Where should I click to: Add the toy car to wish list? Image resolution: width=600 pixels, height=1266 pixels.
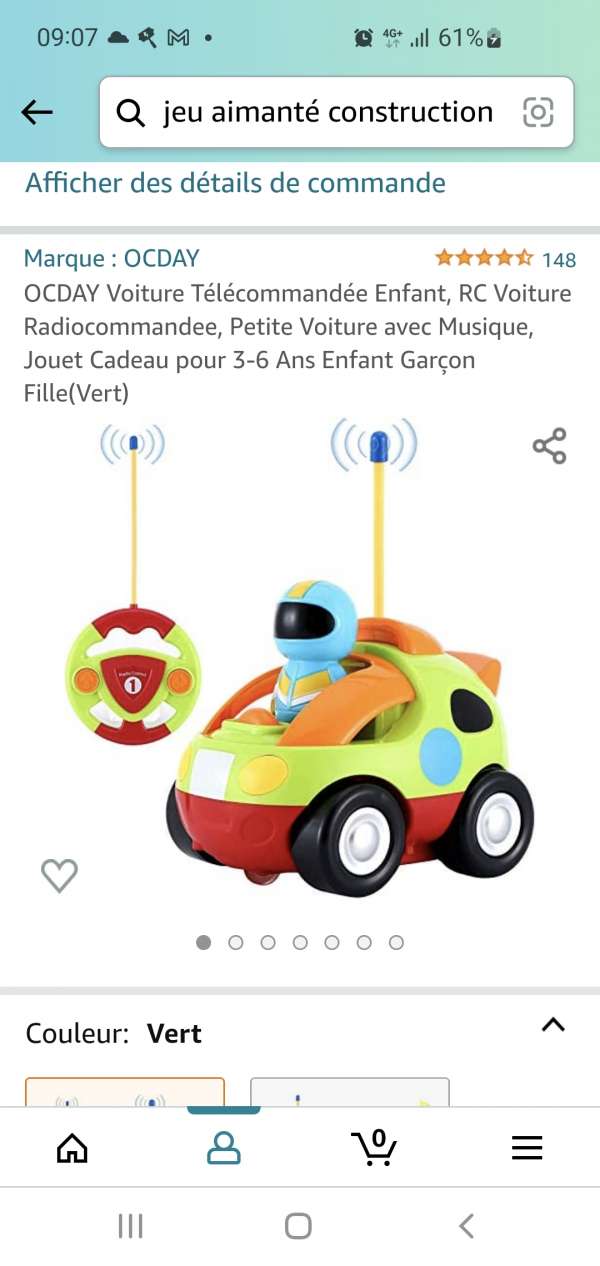(x=59, y=875)
